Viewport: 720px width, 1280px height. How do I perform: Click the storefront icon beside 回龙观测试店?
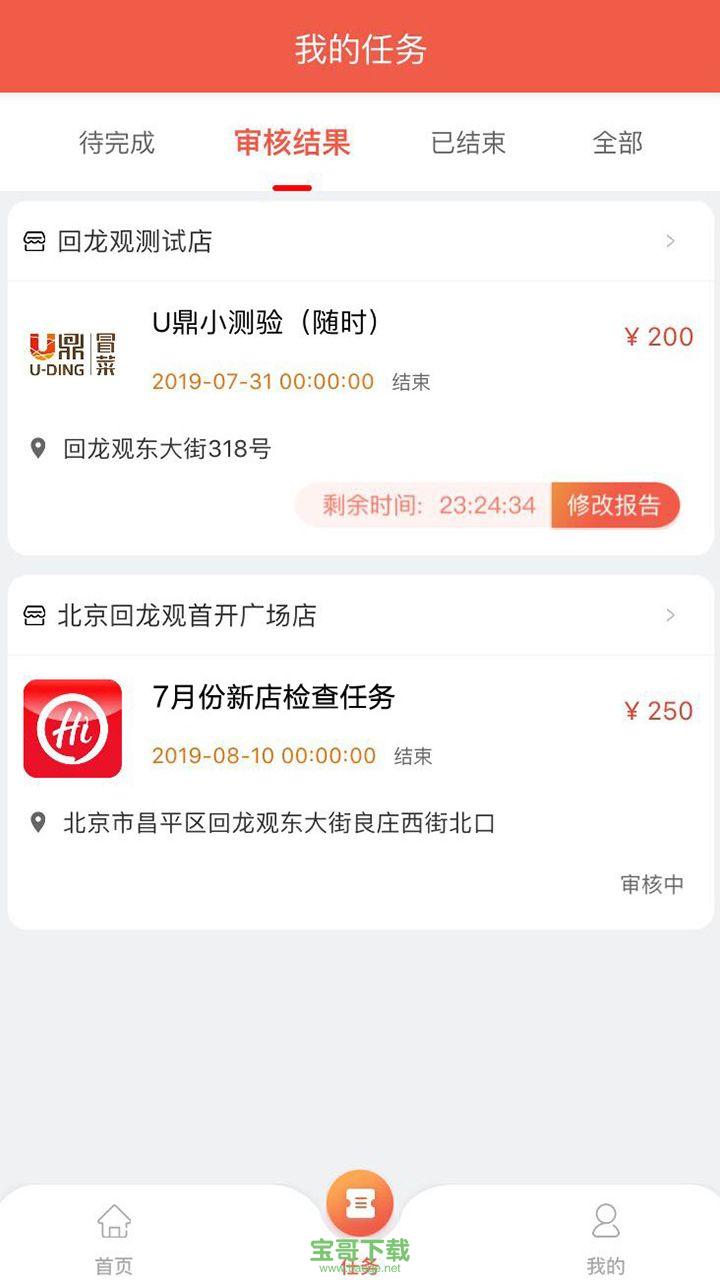coord(35,241)
